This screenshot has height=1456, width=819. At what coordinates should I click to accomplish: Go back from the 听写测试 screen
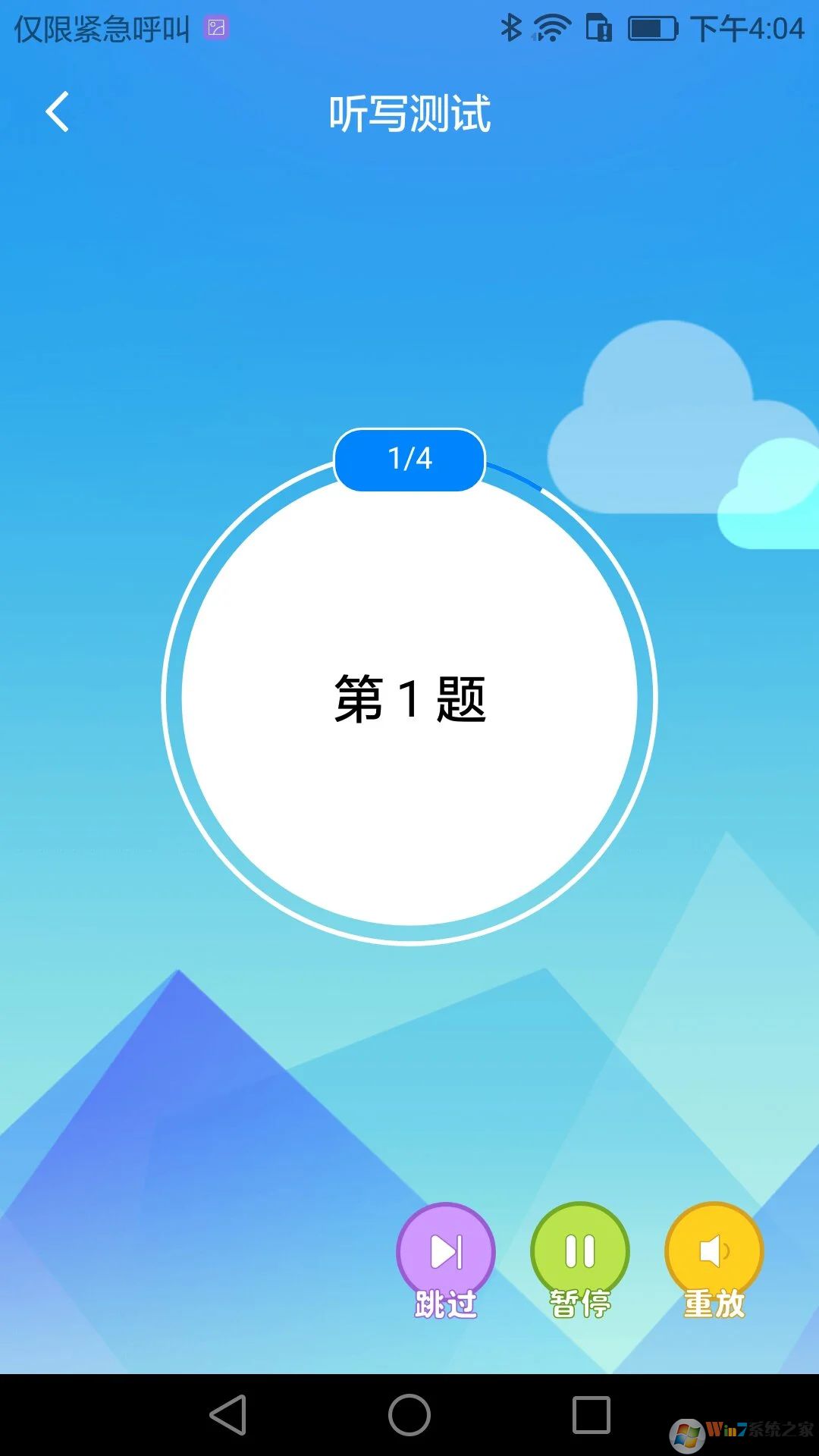[58, 112]
